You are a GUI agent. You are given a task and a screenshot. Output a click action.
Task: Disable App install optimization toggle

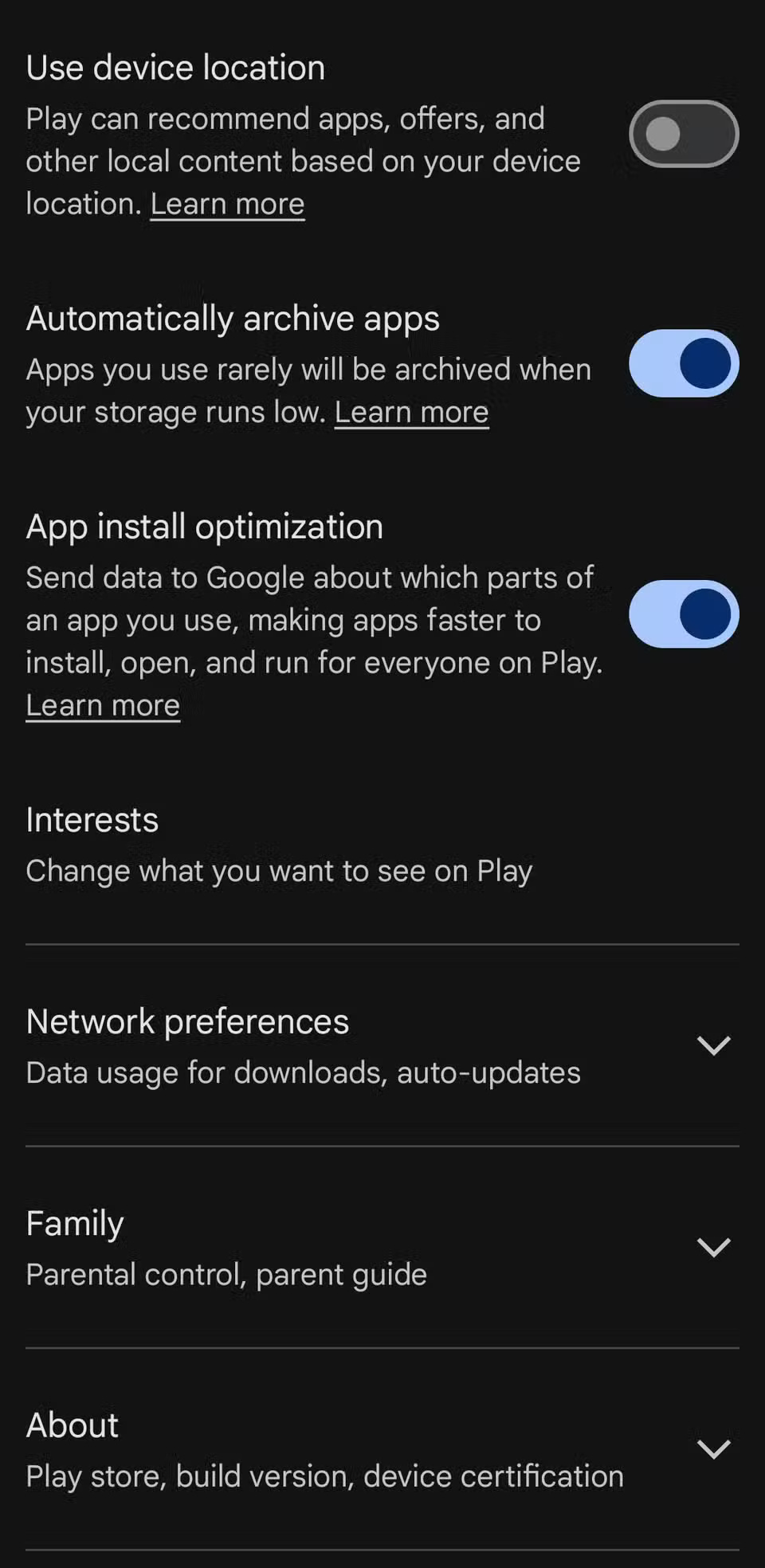683,614
